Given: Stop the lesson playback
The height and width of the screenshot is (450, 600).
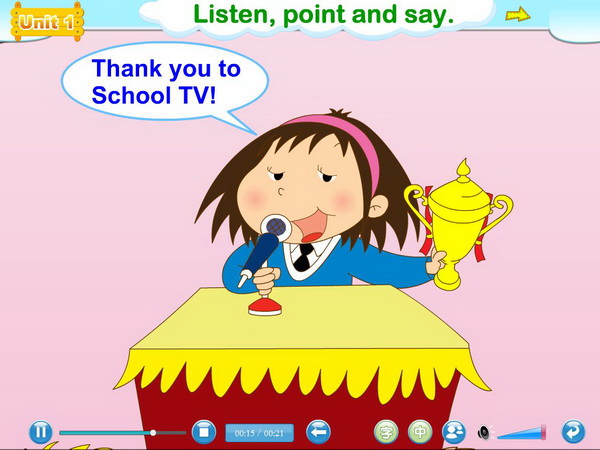Looking at the screenshot, I should [x=204, y=432].
